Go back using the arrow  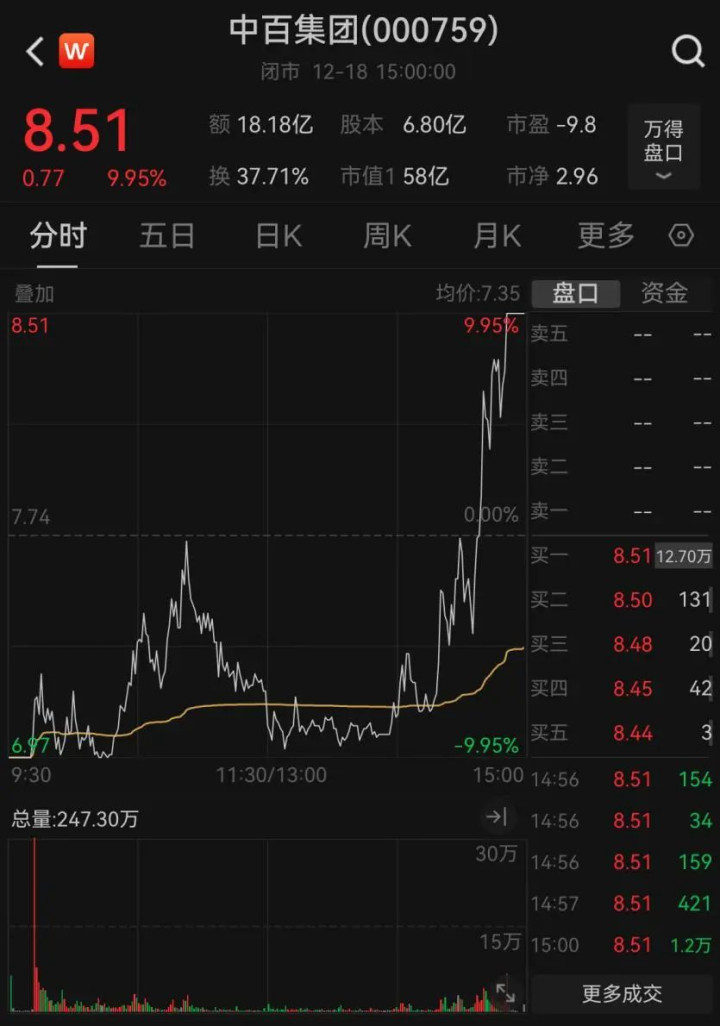(x=35, y=52)
